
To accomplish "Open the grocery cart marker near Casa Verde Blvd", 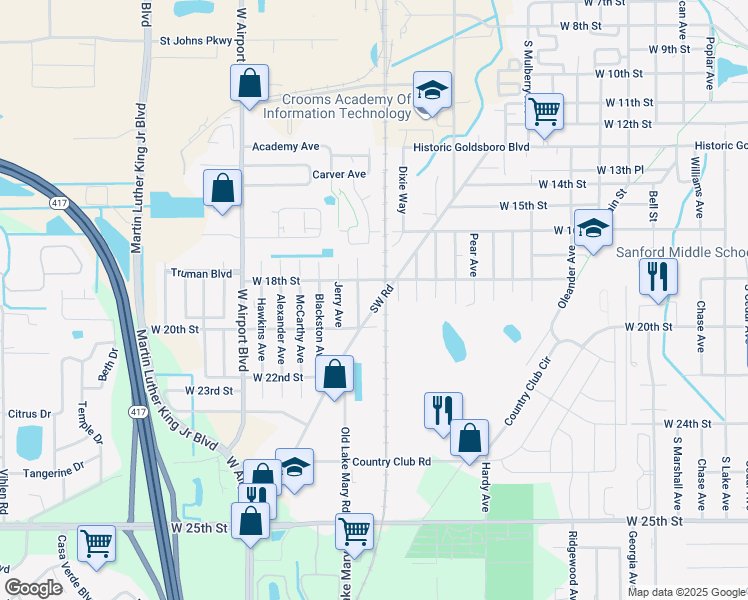I will coord(96,548).
